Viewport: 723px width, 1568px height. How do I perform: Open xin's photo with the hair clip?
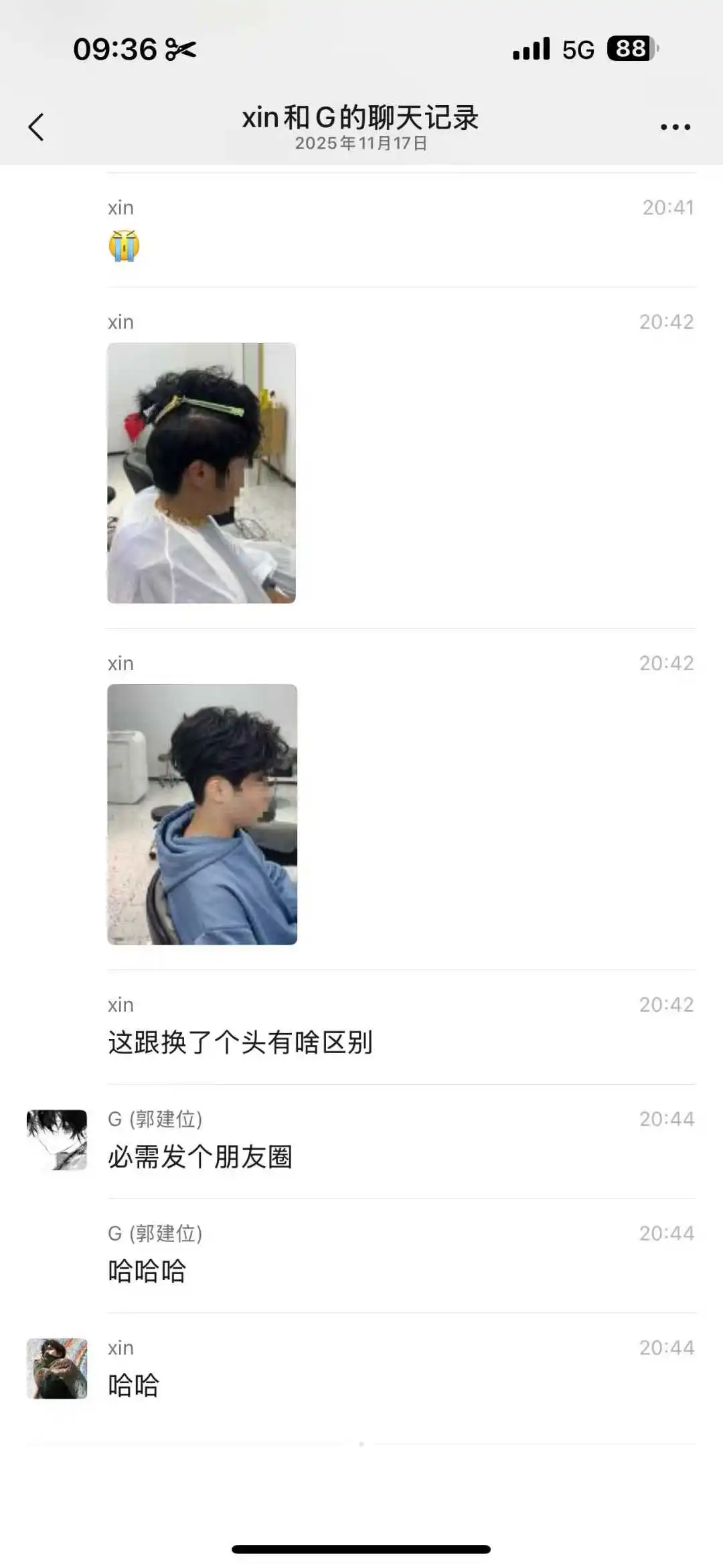(202, 473)
